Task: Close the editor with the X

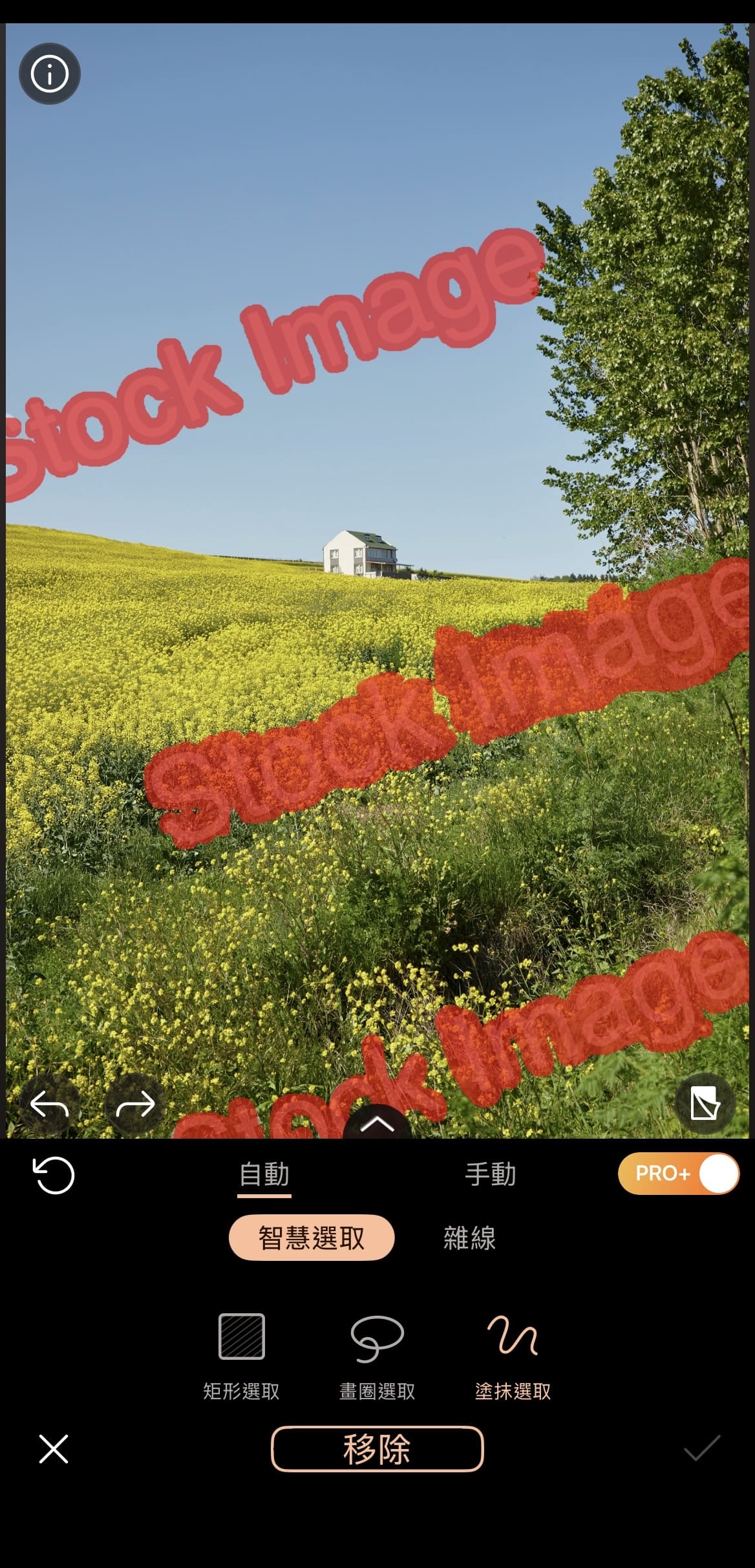Action: [x=54, y=1449]
